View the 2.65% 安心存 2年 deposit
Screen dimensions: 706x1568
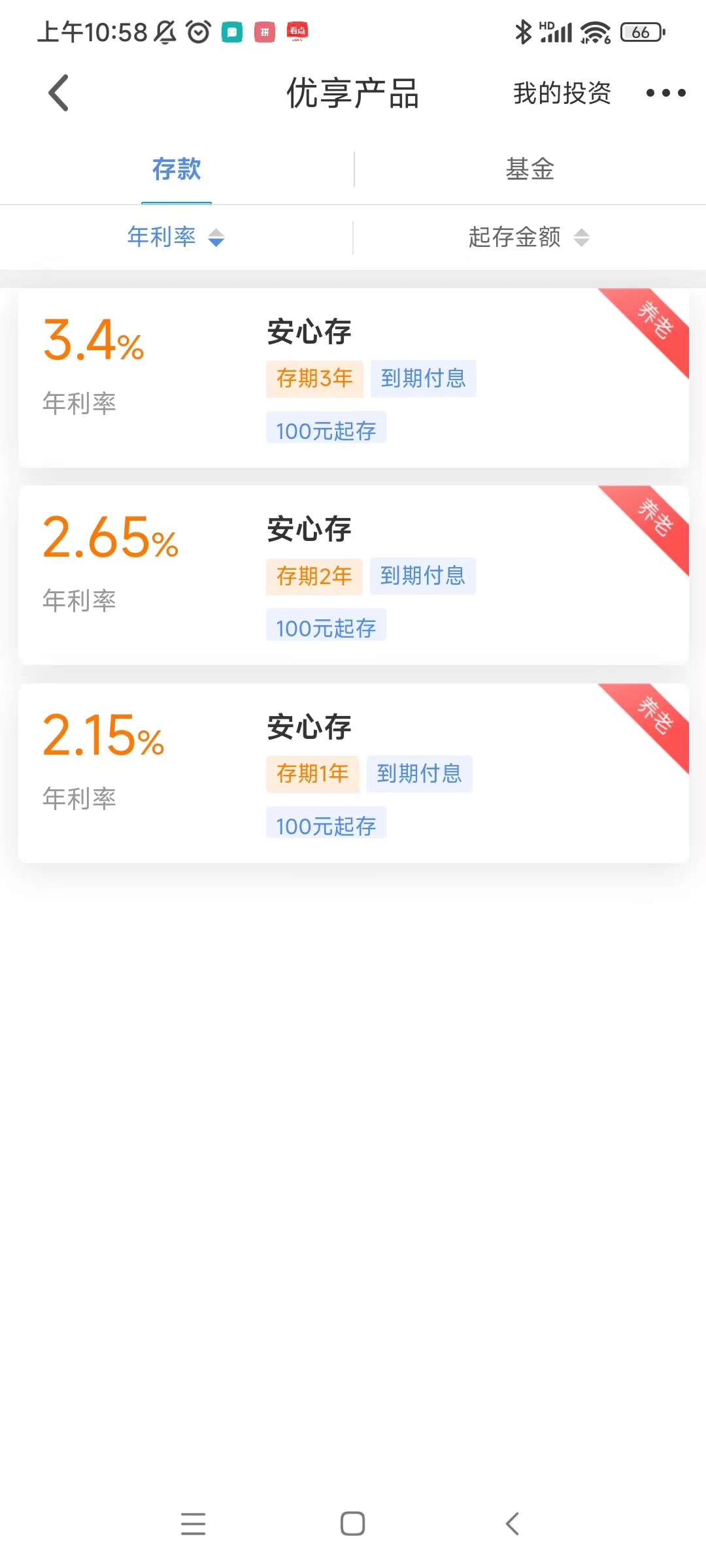(353, 576)
